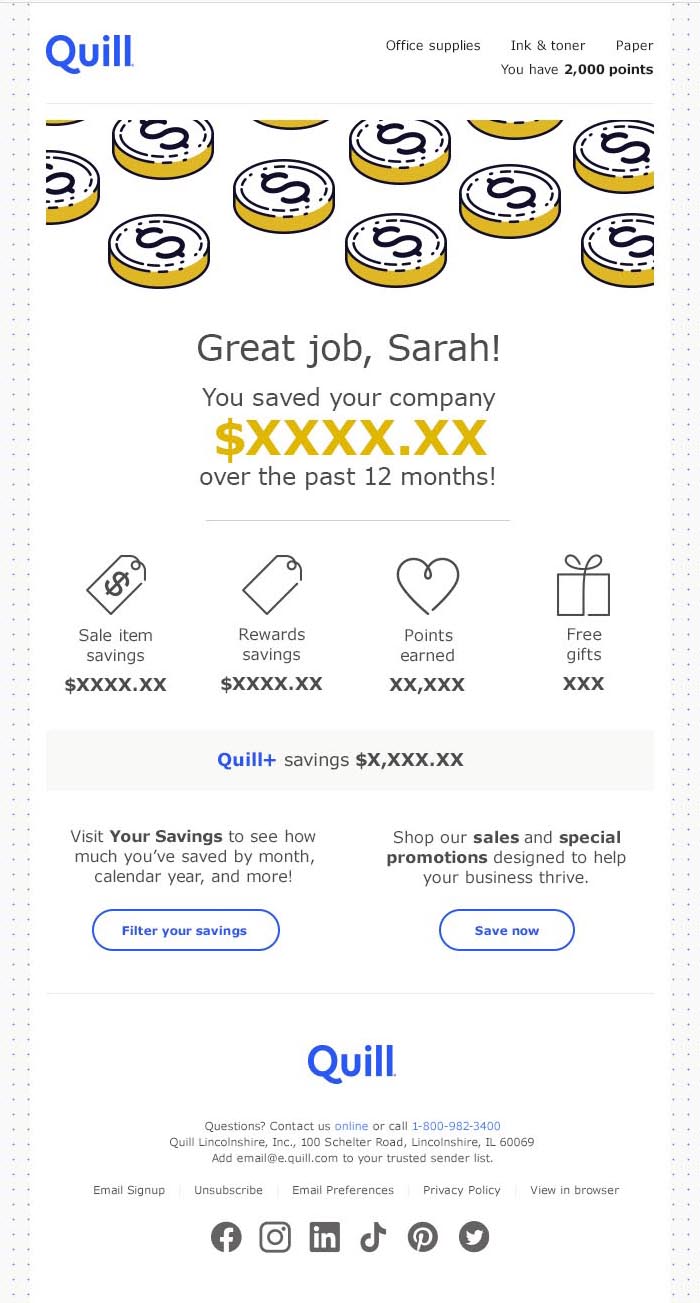Go to Ink & toner

click(548, 45)
